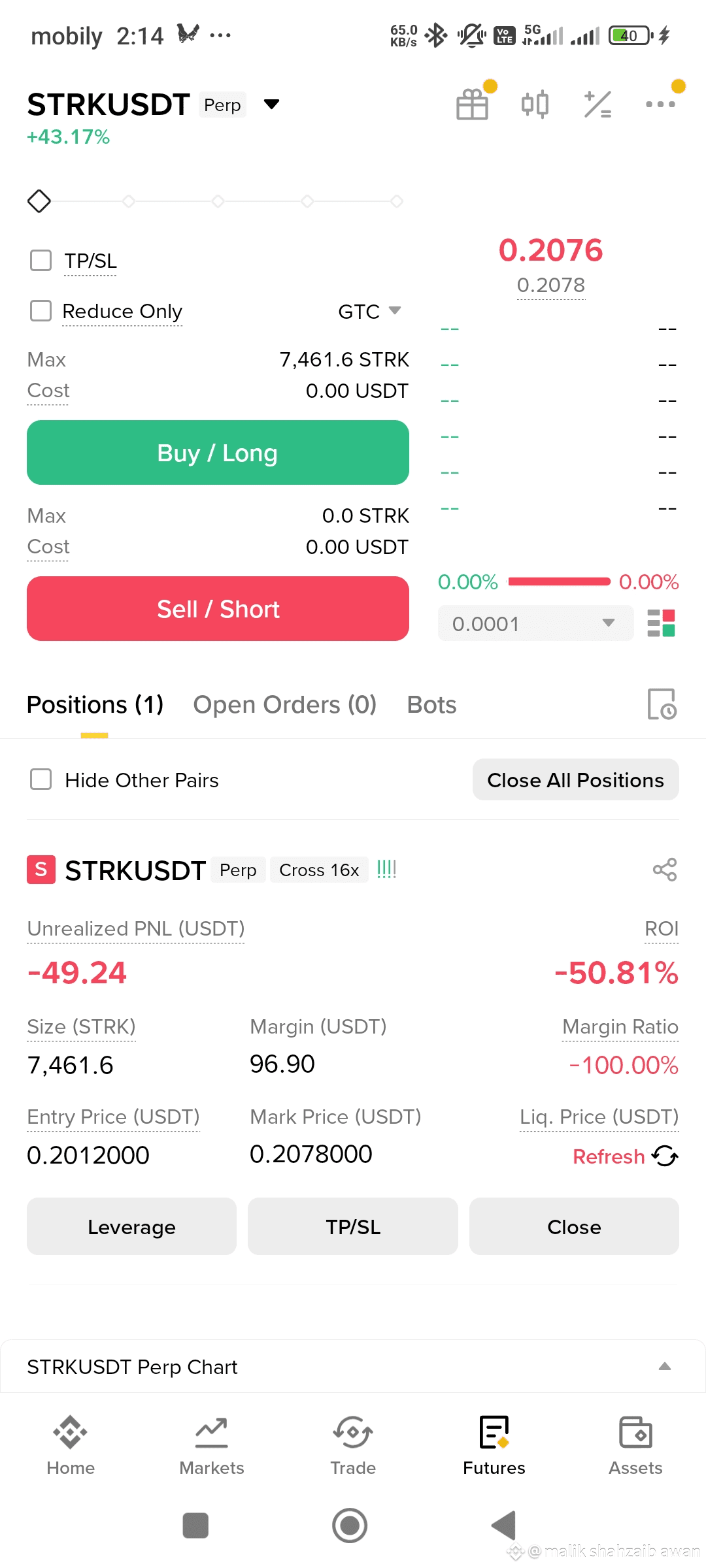Screen dimensions: 706x1568
Task: Open the order history icon
Action: coord(662,704)
